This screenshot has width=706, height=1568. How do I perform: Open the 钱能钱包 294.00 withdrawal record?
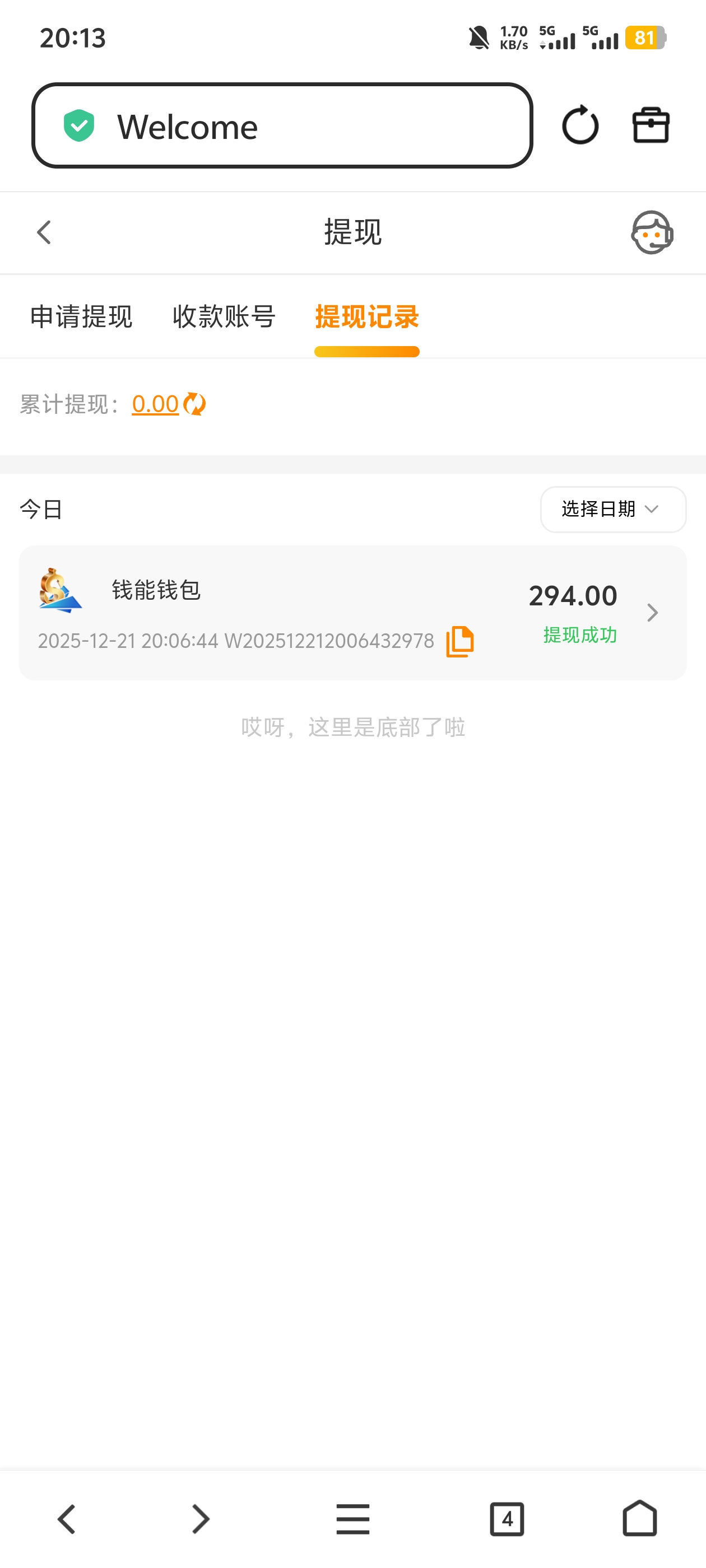click(x=354, y=612)
